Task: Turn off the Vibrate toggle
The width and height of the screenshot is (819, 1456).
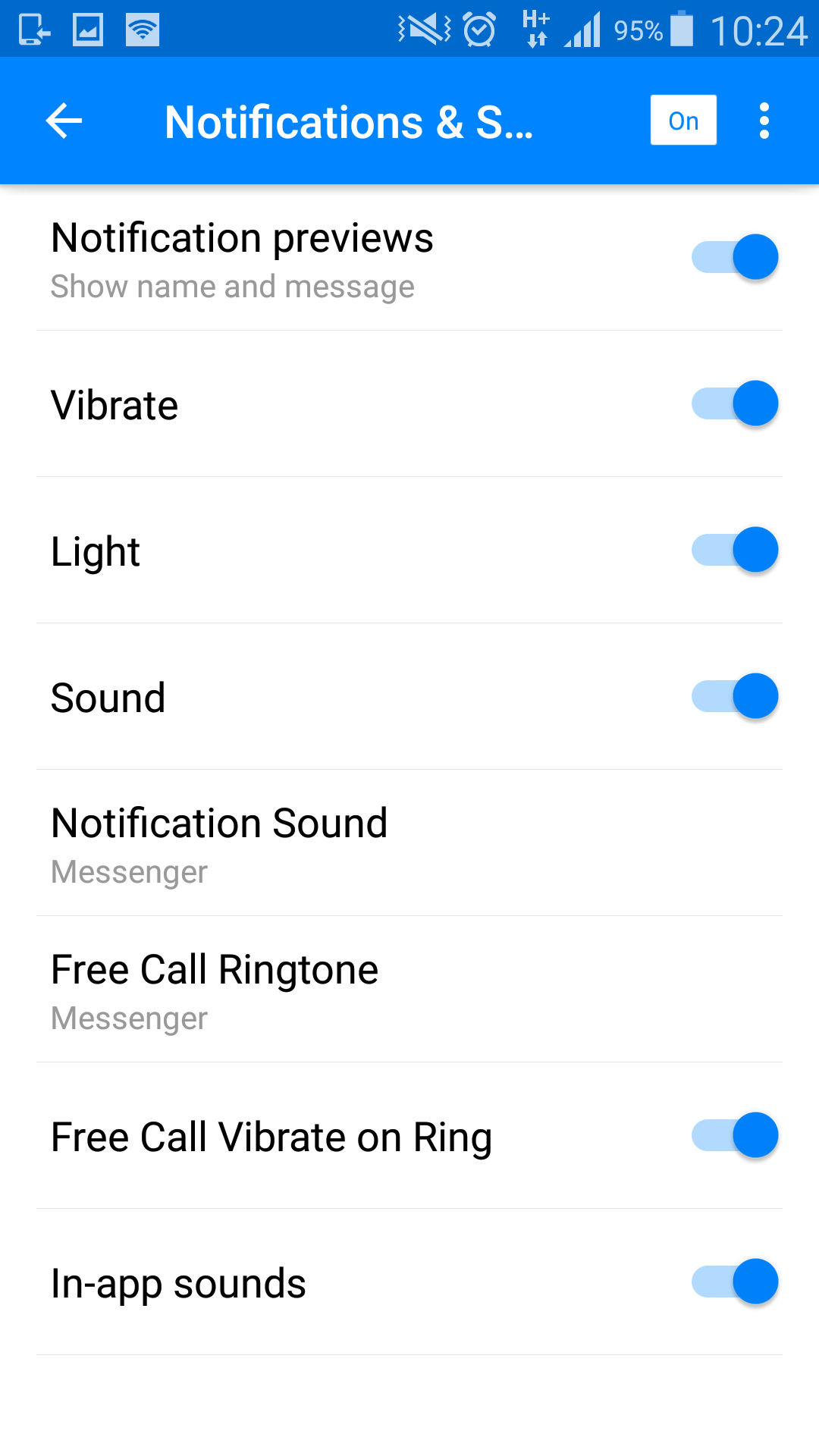Action: coord(735,403)
